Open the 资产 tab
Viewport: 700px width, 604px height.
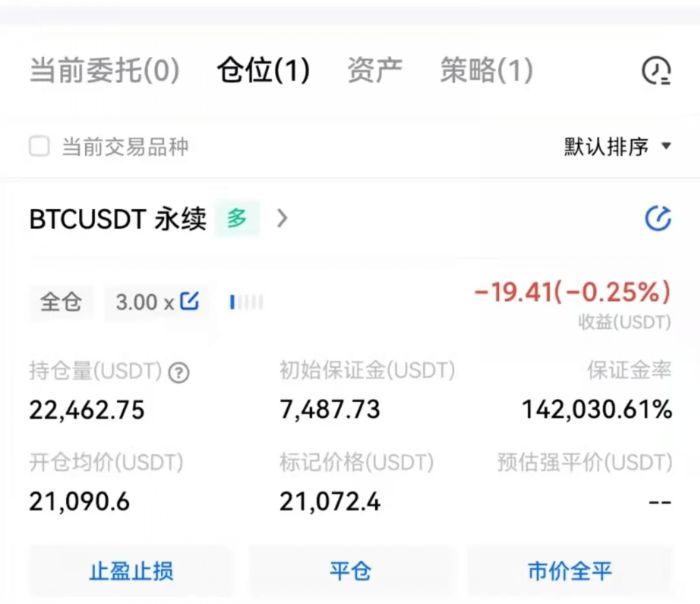[375, 70]
